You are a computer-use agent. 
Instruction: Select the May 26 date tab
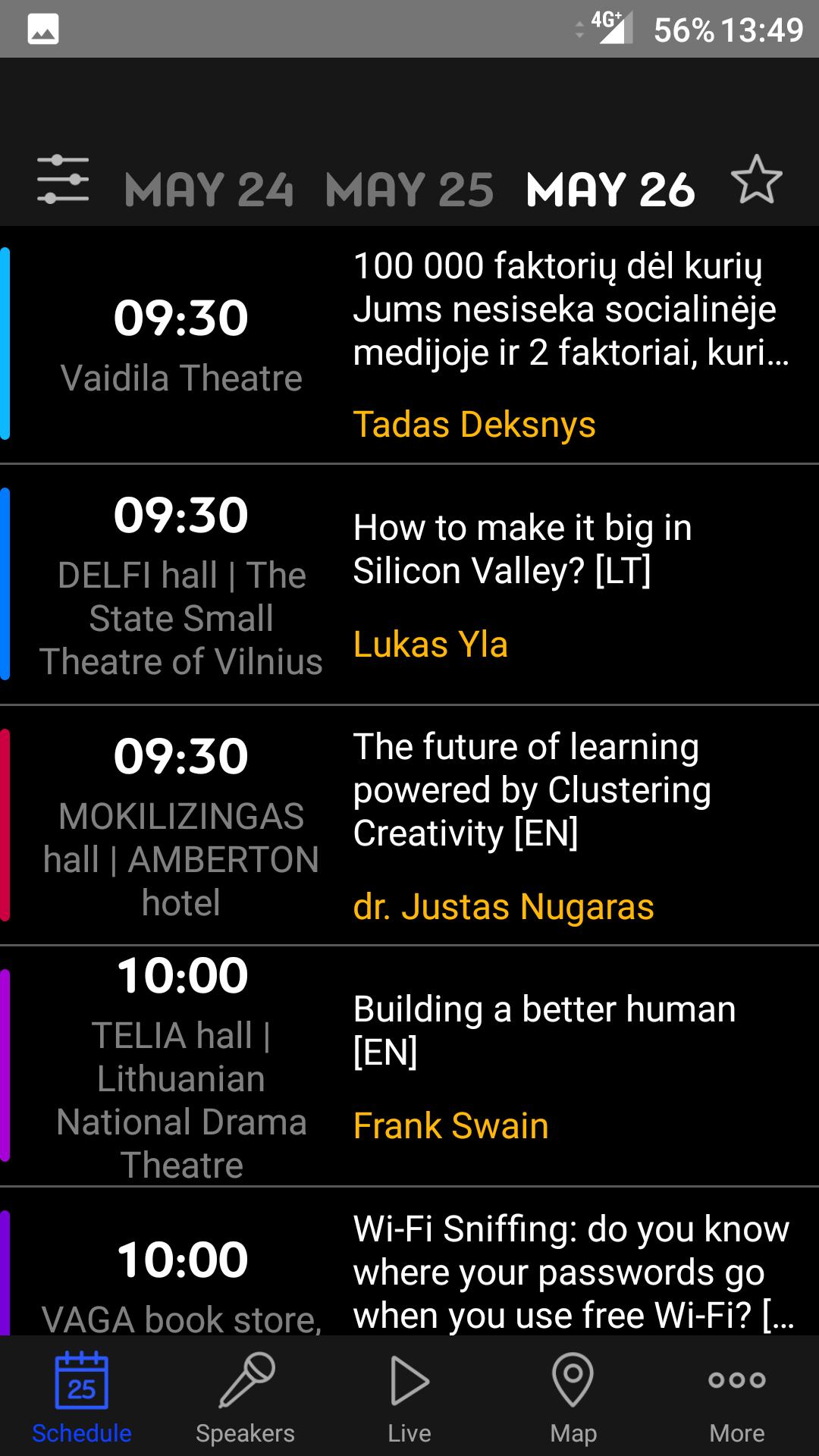(x=610, y=190)
